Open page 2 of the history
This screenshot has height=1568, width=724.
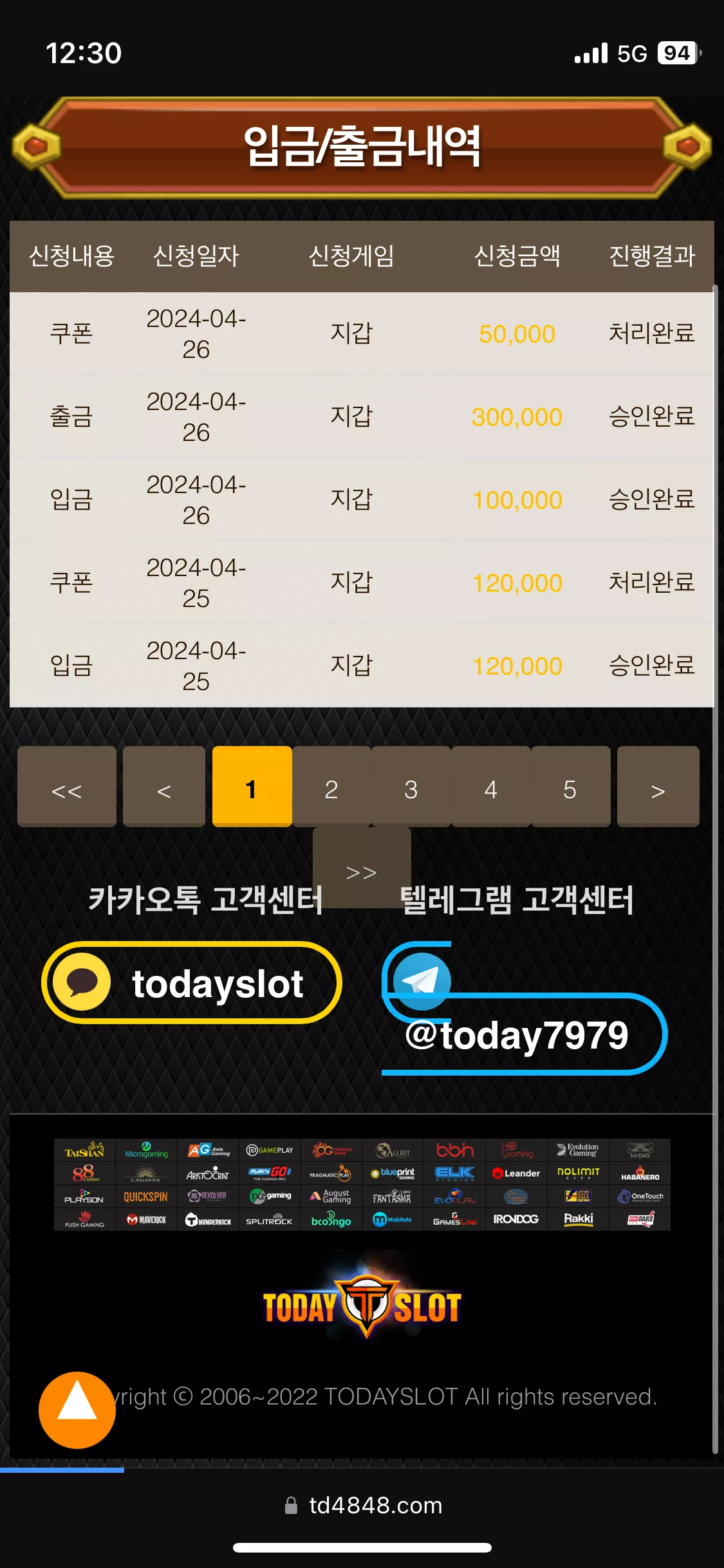pyautogui.click(x=331, y=787)
